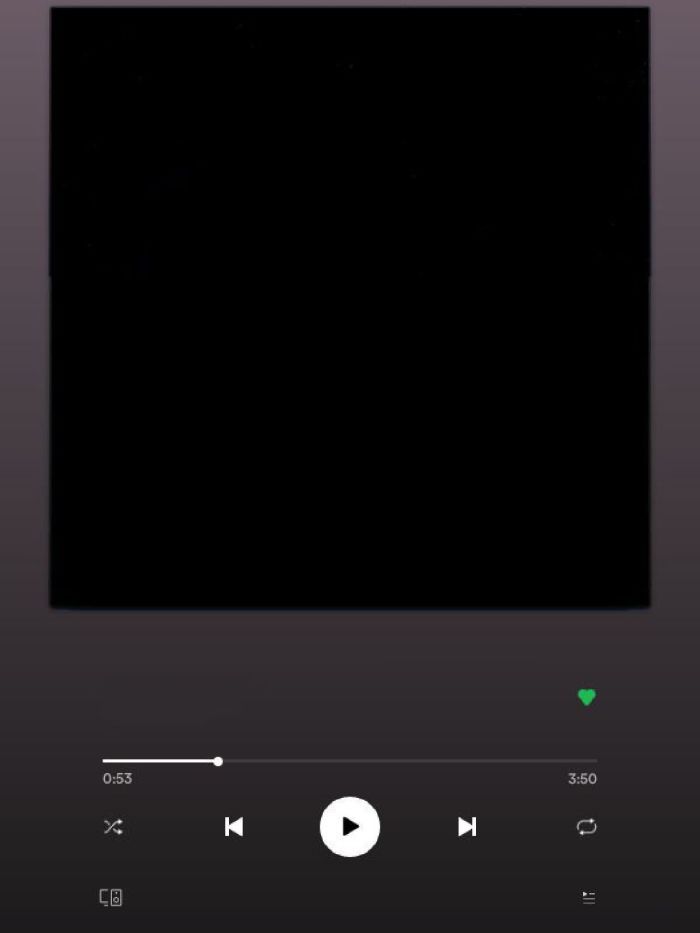The height and width of the screenshot is (933, 700).
Task: Start playback with the play button
Action: (350, 827)
